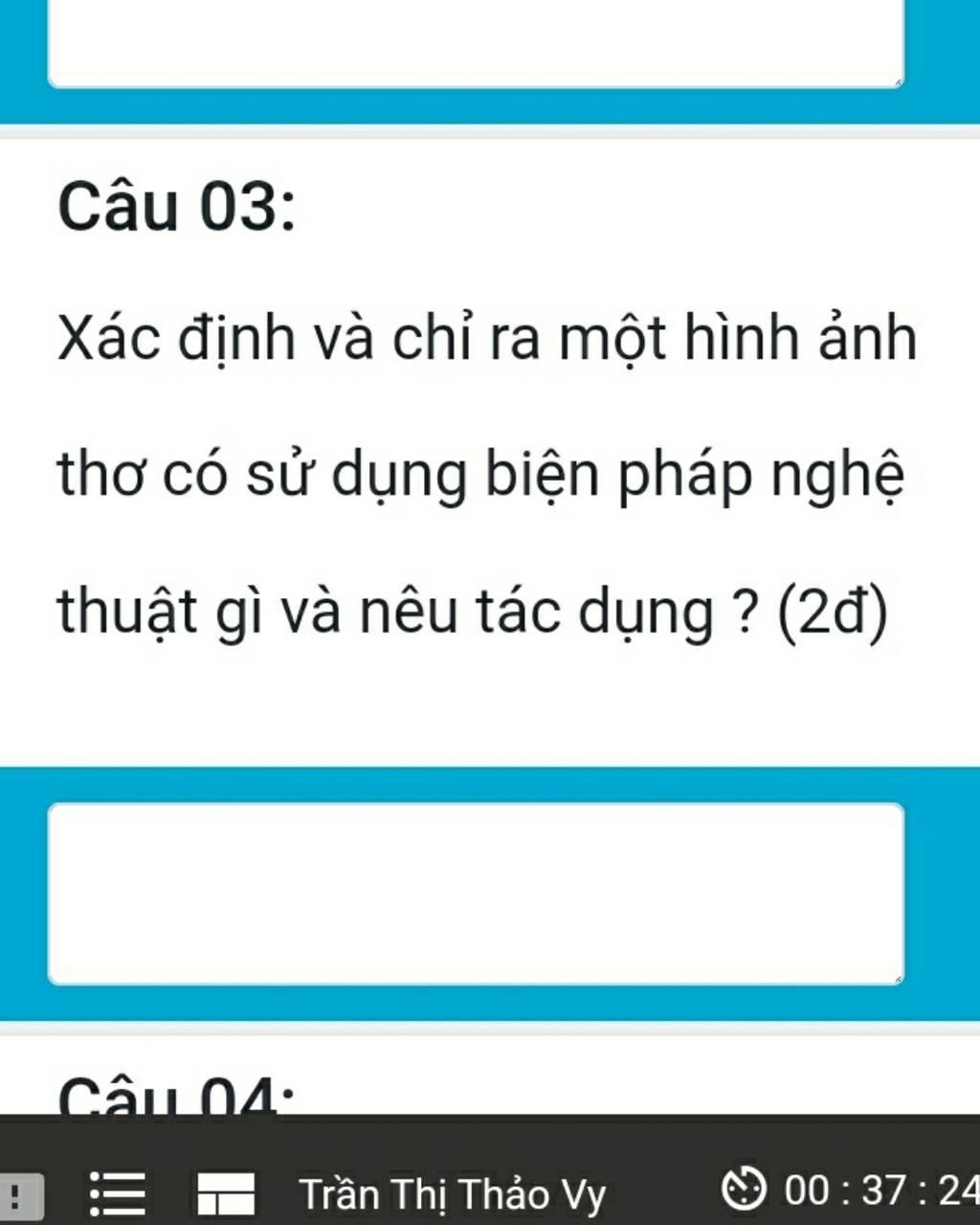This screenshot has height=1225, width=980.
Task: Tap the exclamation report icon
Action: tap(19, 1194)
